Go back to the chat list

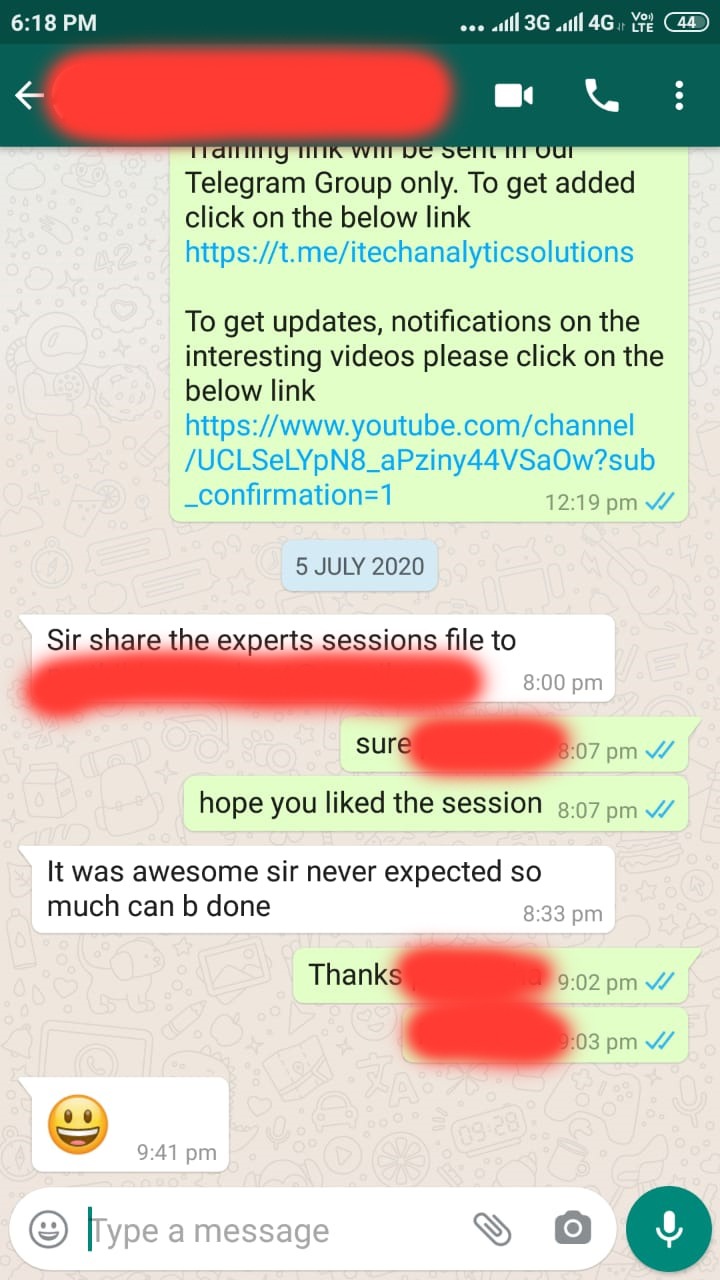30,96
